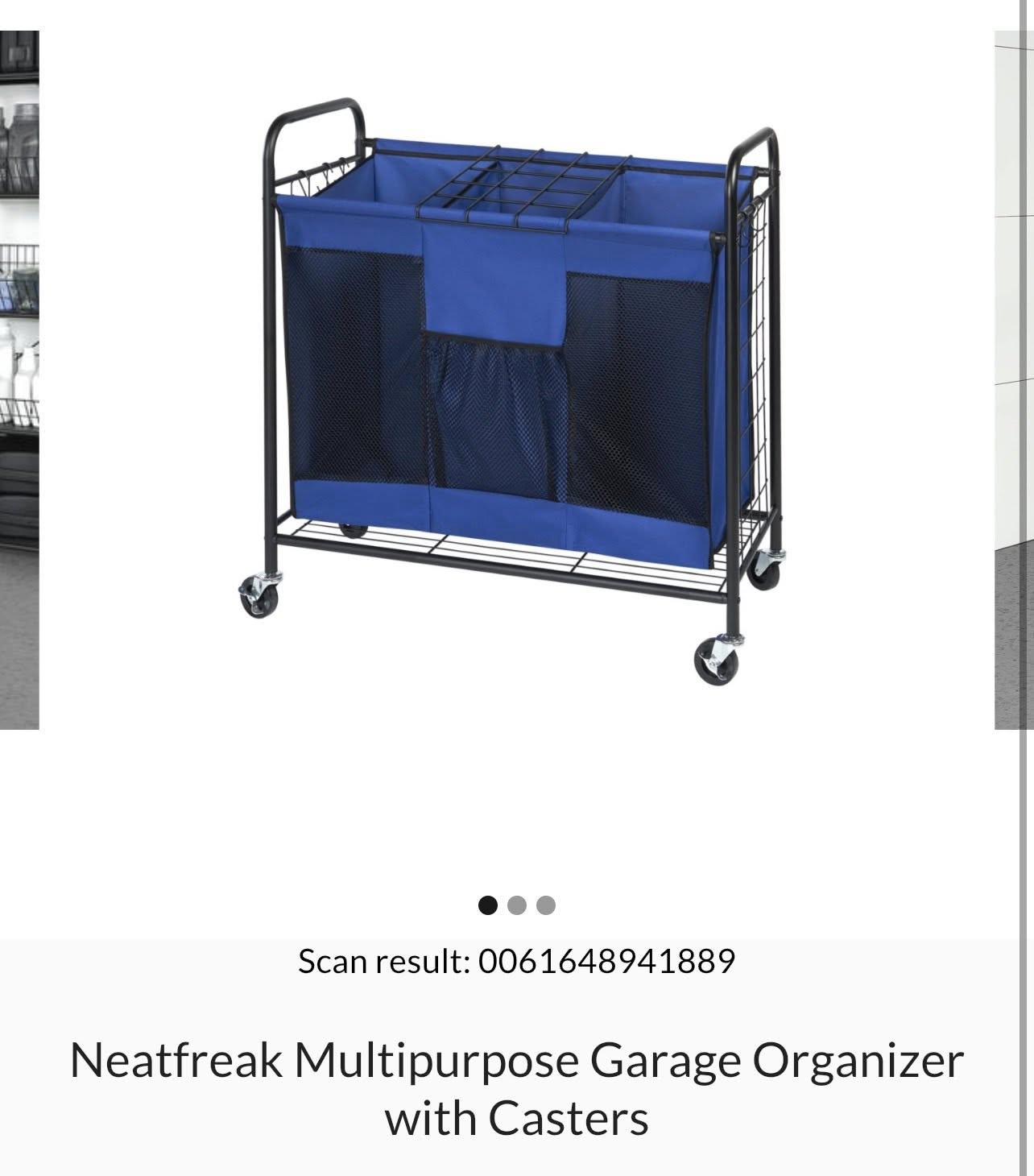
Task: View the next partially visible image
Action: (x=1013, y=379)
